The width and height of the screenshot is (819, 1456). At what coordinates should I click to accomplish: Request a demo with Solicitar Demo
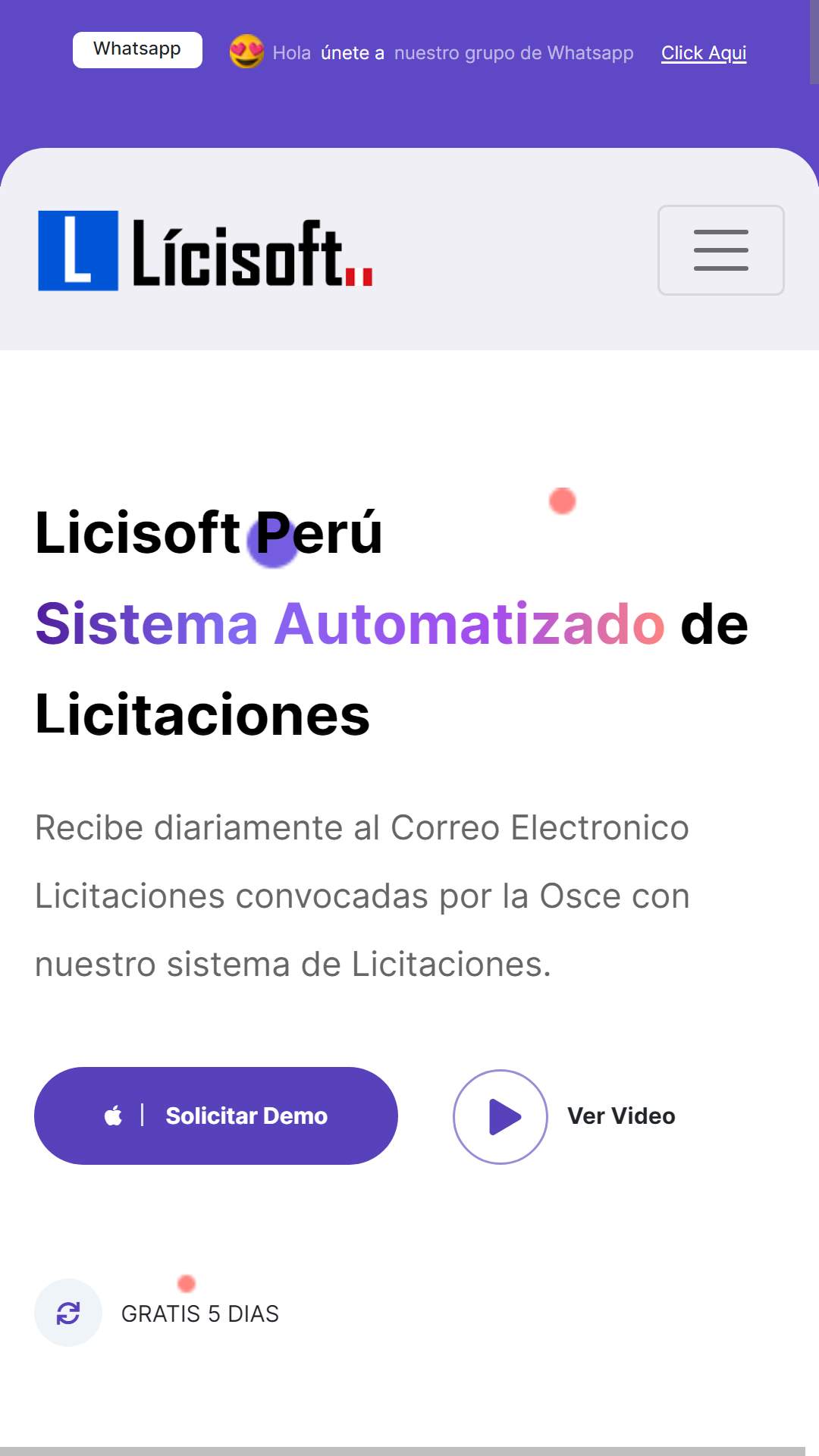pyautogui.click(x=216, y=1116)
